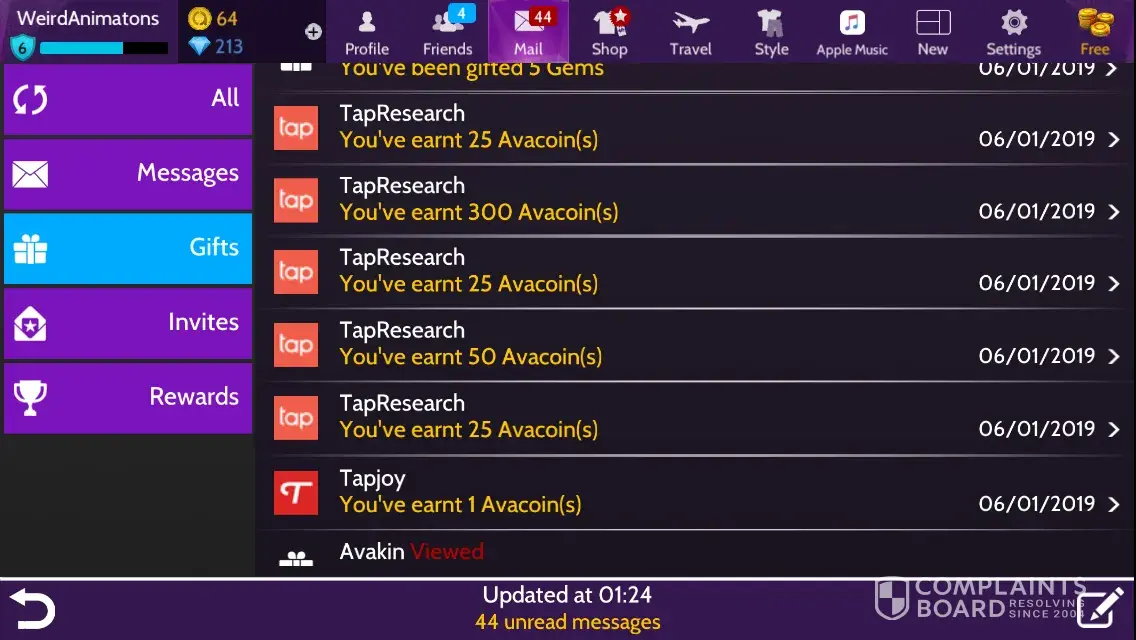The width and height of the screenshot is (1136, 640).
Task: Open the Friends section
Action: [x=447, y=32]
